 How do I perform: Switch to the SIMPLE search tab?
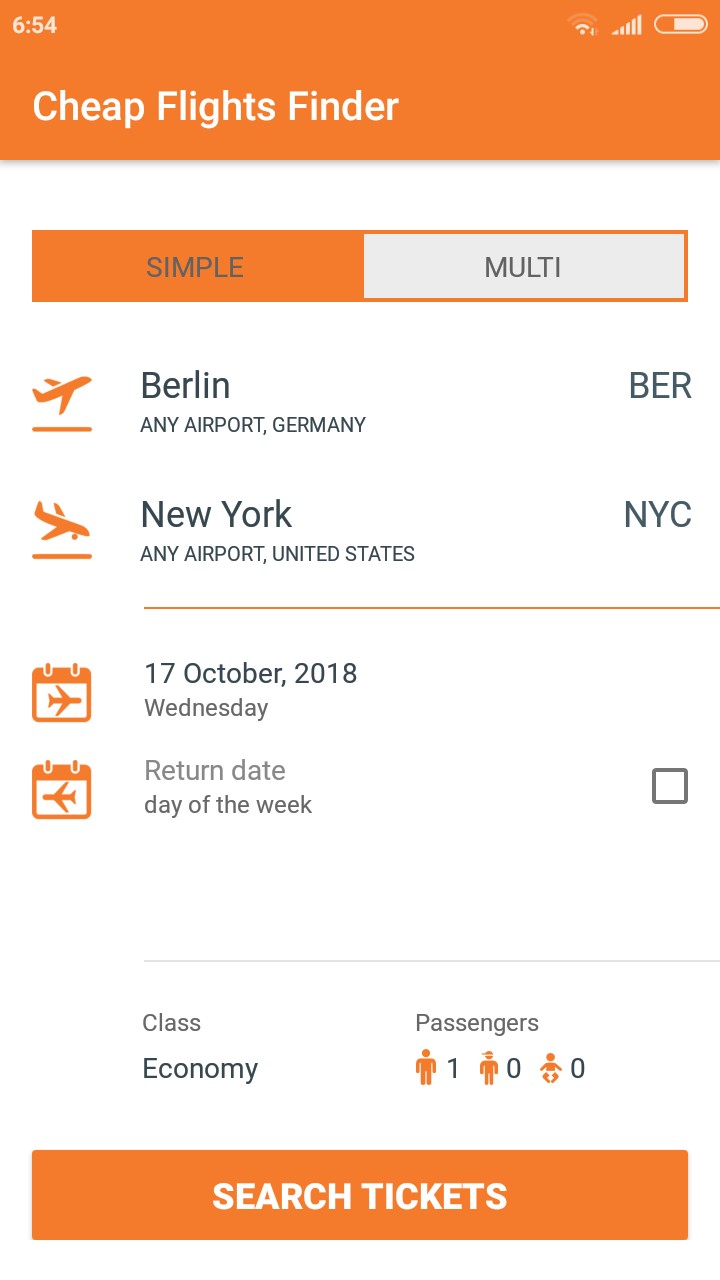[x=196, y=267]
